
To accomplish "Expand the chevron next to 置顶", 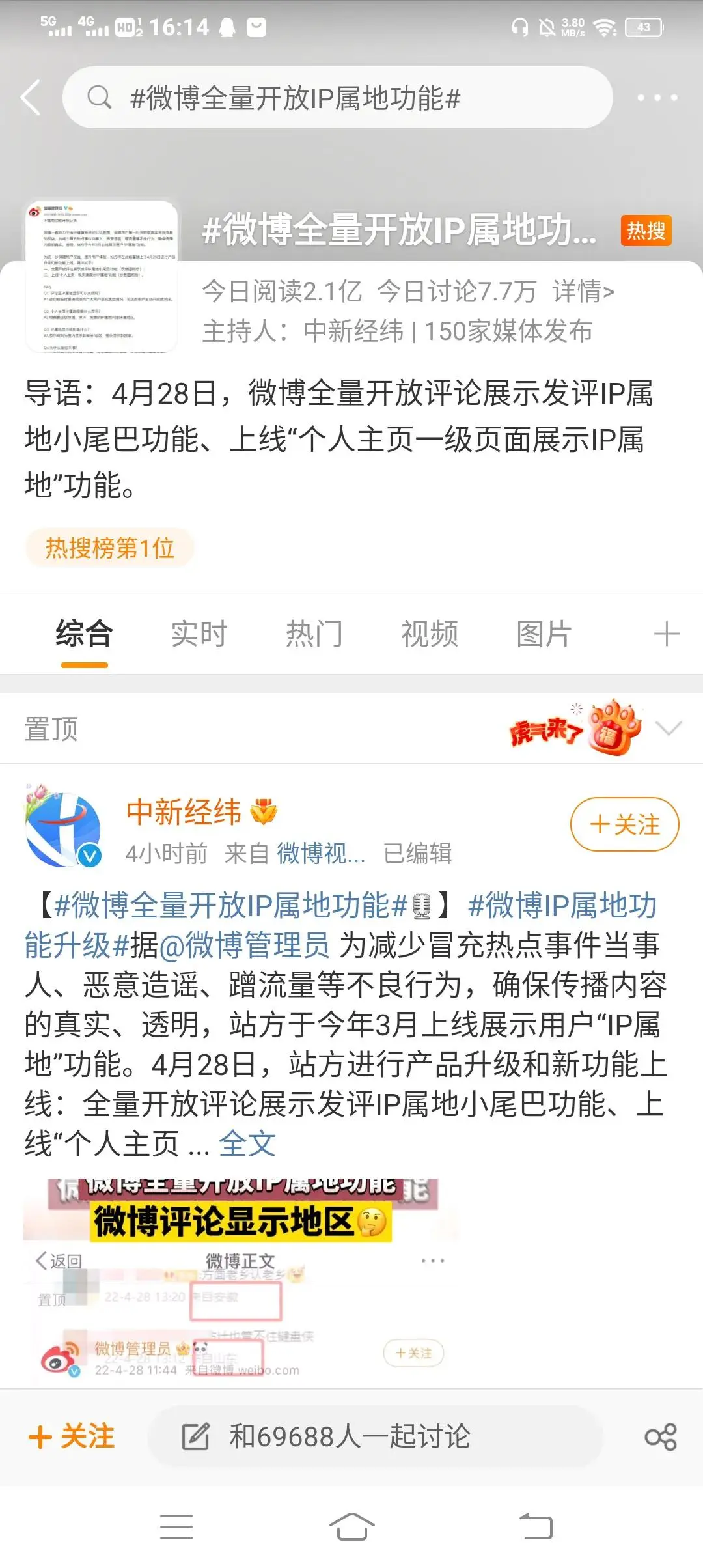I will coord(669,728).
